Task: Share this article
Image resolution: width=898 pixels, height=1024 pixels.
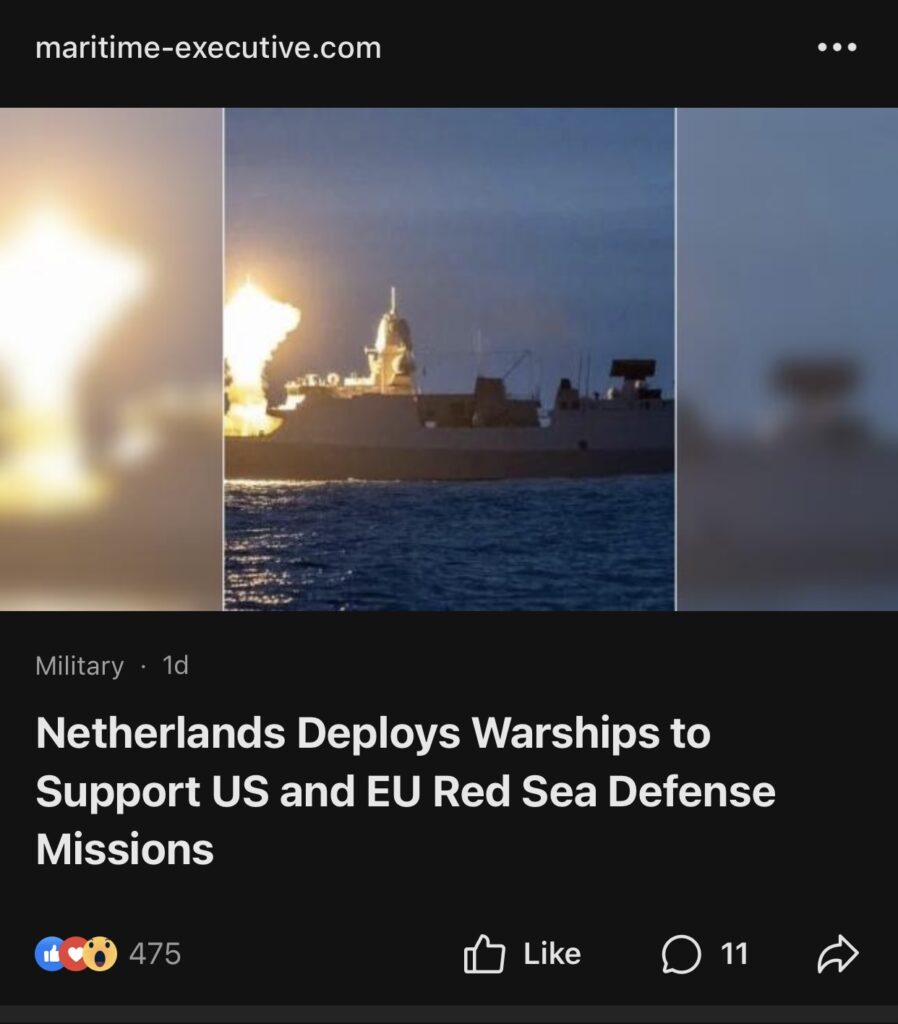Action: [x=837, y=954]
